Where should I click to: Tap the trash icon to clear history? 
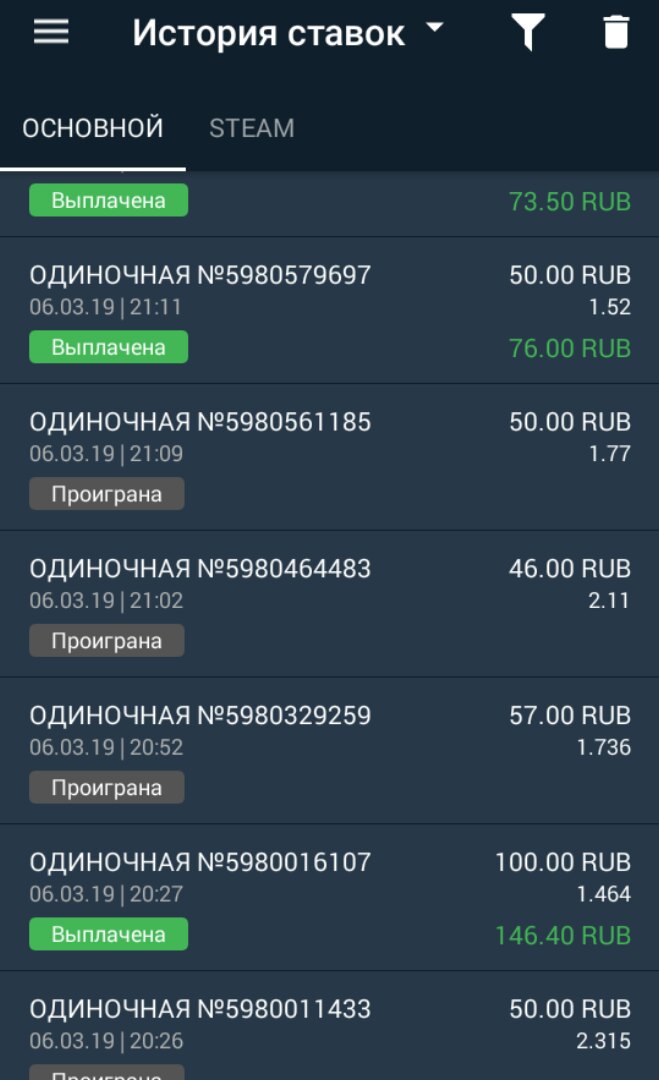click(617, 33)
